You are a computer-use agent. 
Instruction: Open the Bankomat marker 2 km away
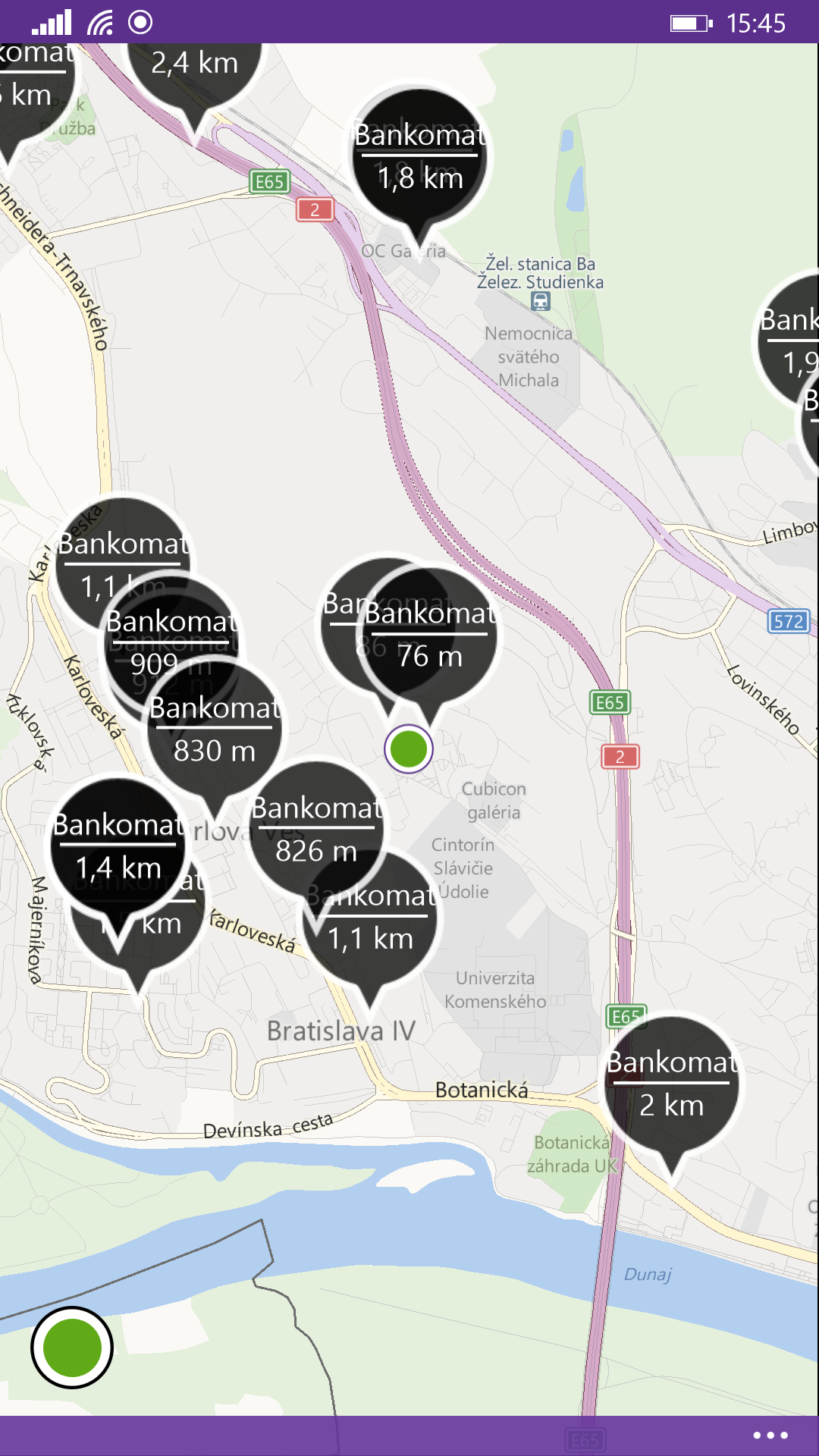672,1086
